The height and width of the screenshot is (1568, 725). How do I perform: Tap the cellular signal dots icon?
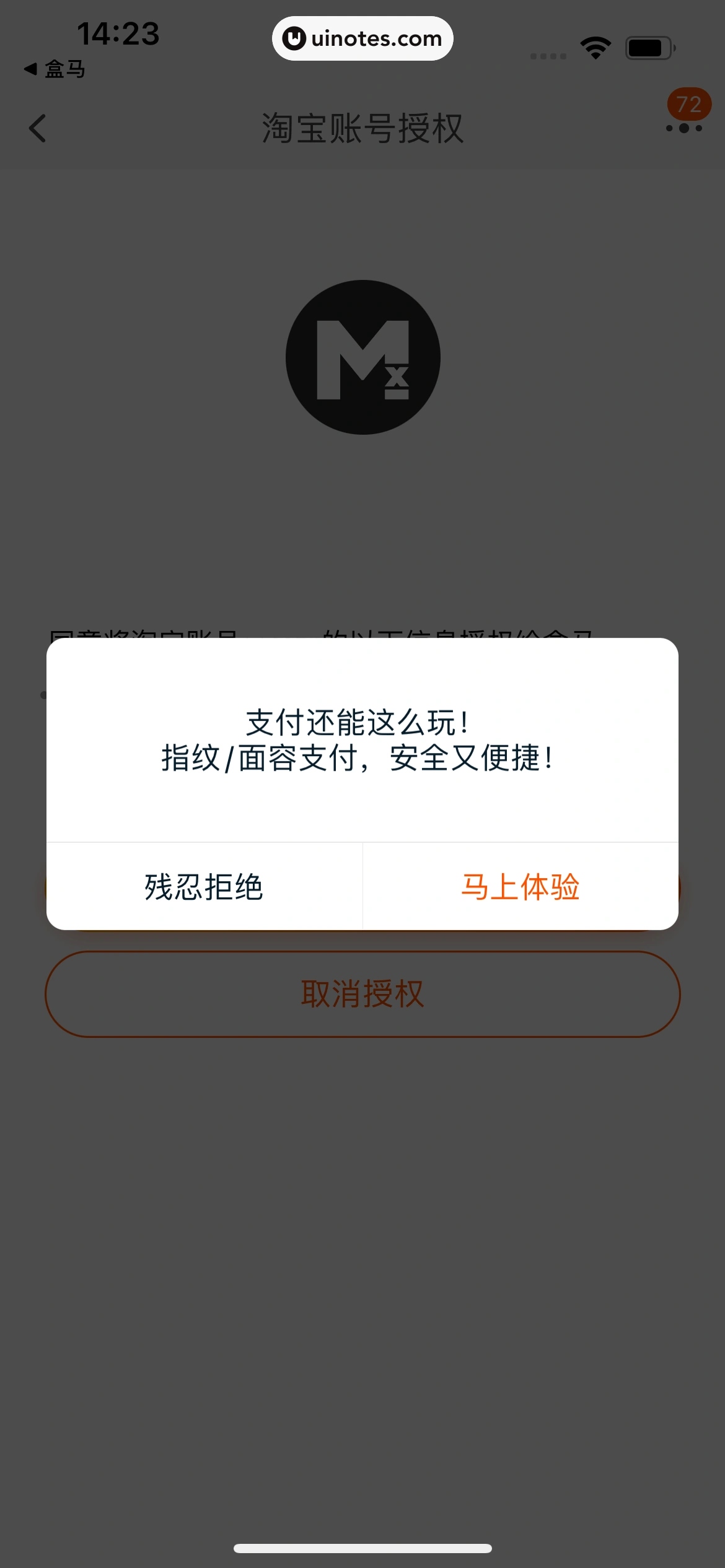click(548, 55)
